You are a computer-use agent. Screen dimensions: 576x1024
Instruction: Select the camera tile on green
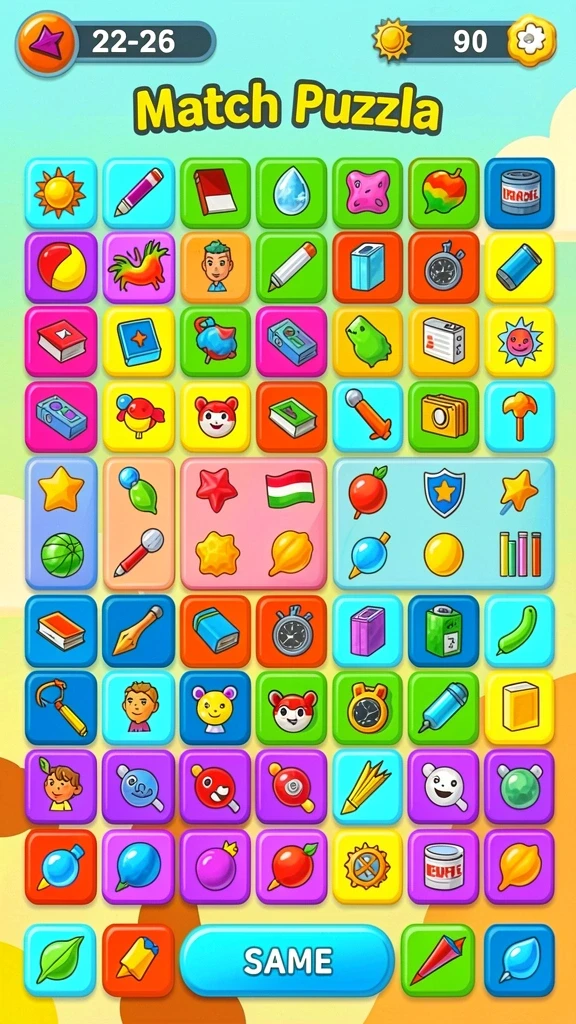pyautogui.click(x=444, y=416)
